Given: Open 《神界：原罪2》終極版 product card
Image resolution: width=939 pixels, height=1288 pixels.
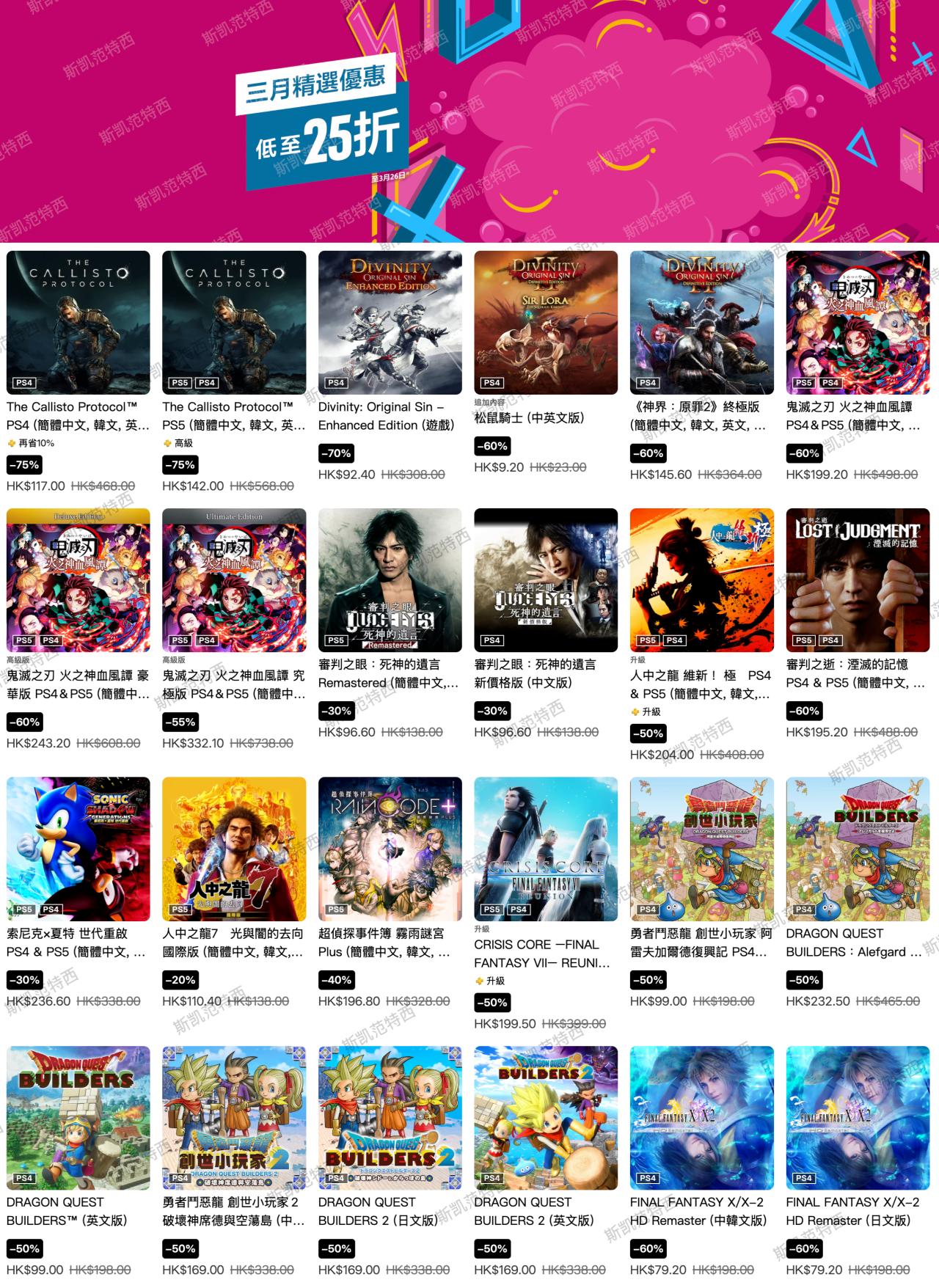Looking at the screenshot, I should coord(701,323).
